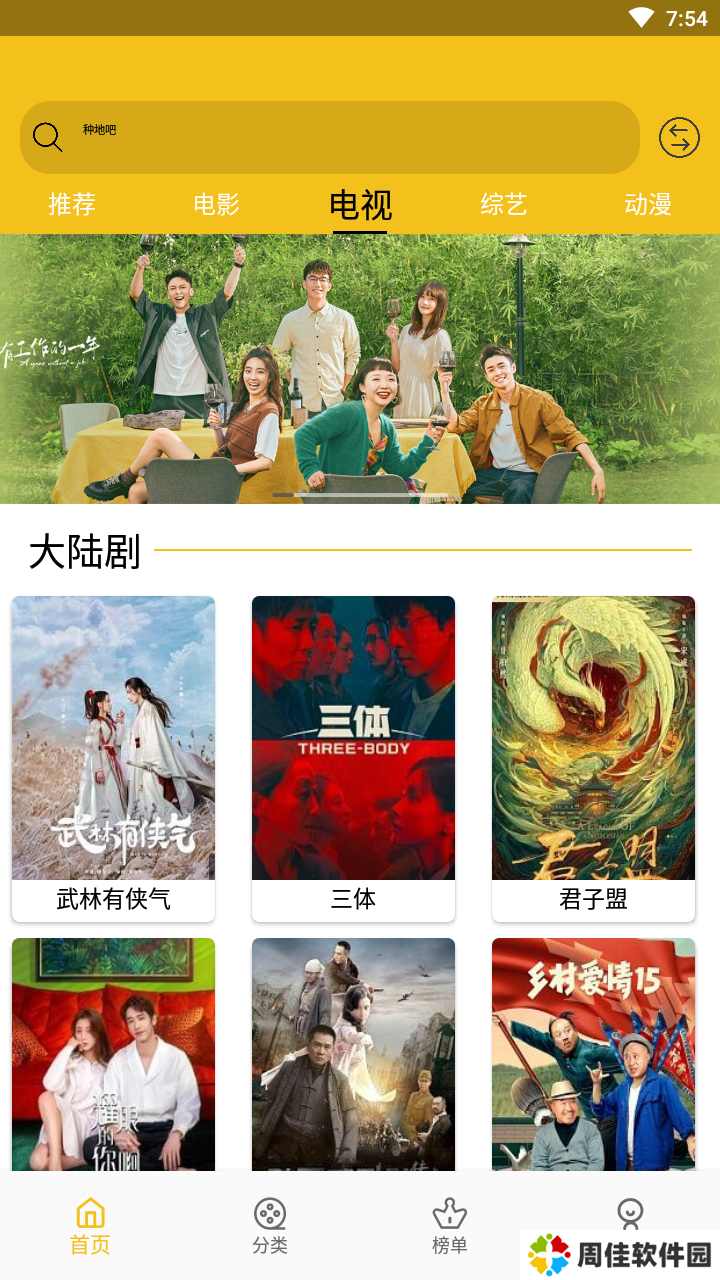Viewport: 720px width, 1280px height.
Task: Open the featured drama banner
Action: [360, 368]
